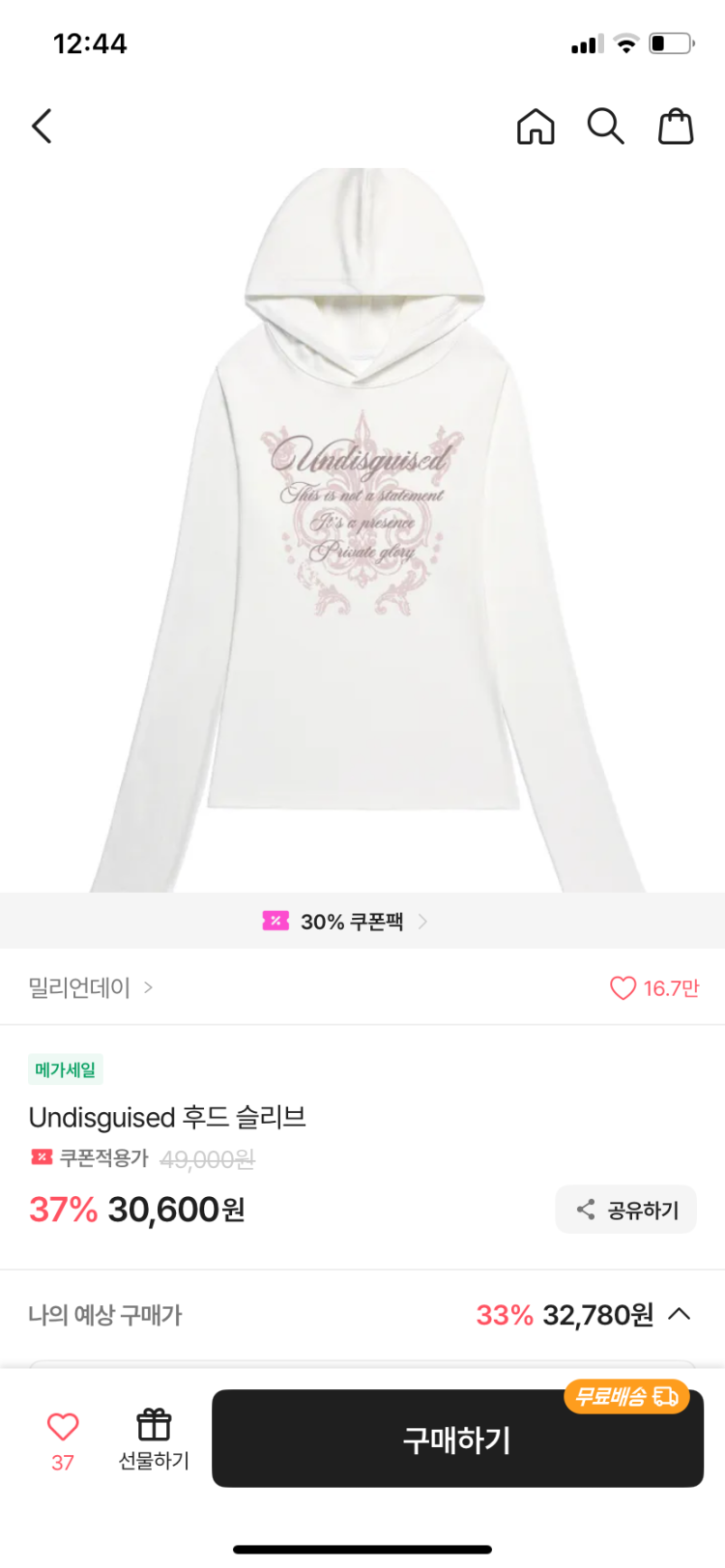Open the home icon
This screenshot has height=1568, width=725.
click(x=536, y=127)
